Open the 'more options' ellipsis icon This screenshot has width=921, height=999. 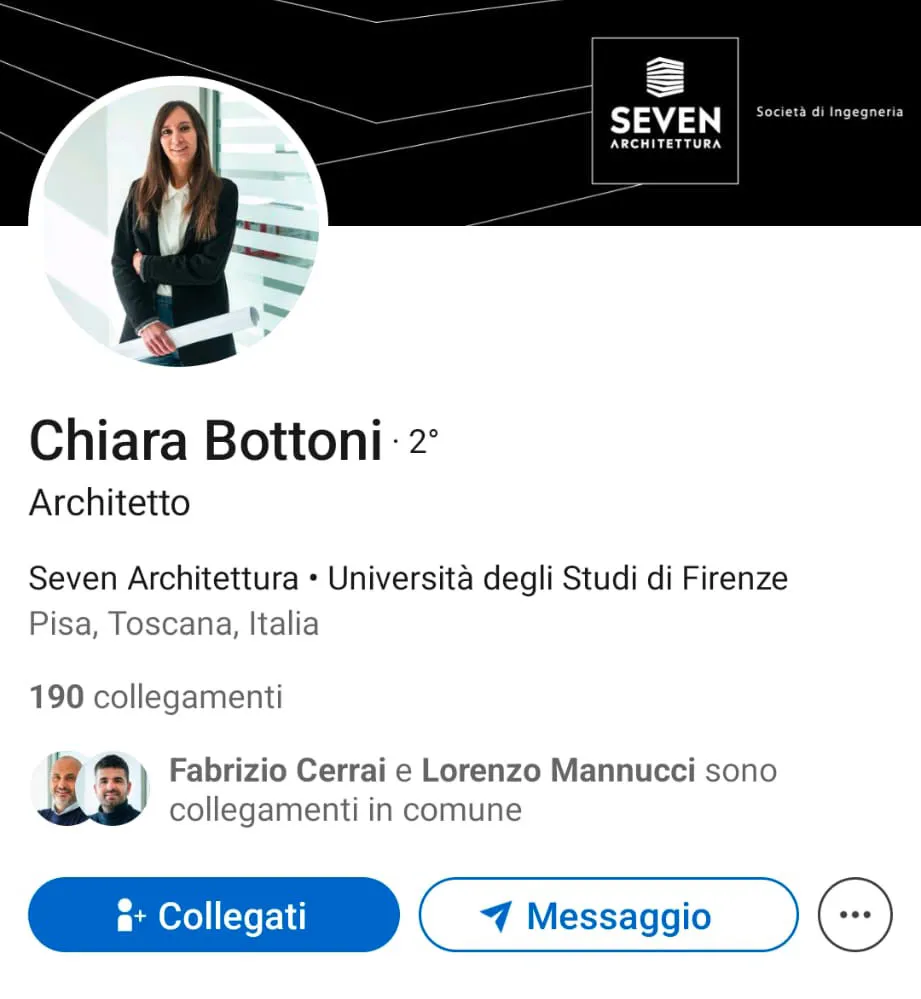[854, 914]
